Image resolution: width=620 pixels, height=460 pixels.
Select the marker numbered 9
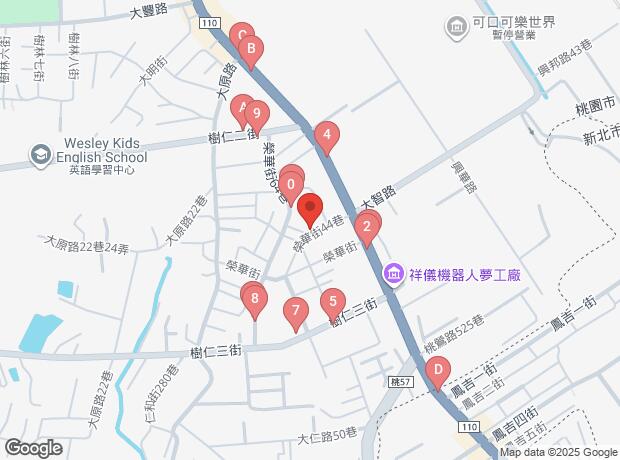click(258, 115)
